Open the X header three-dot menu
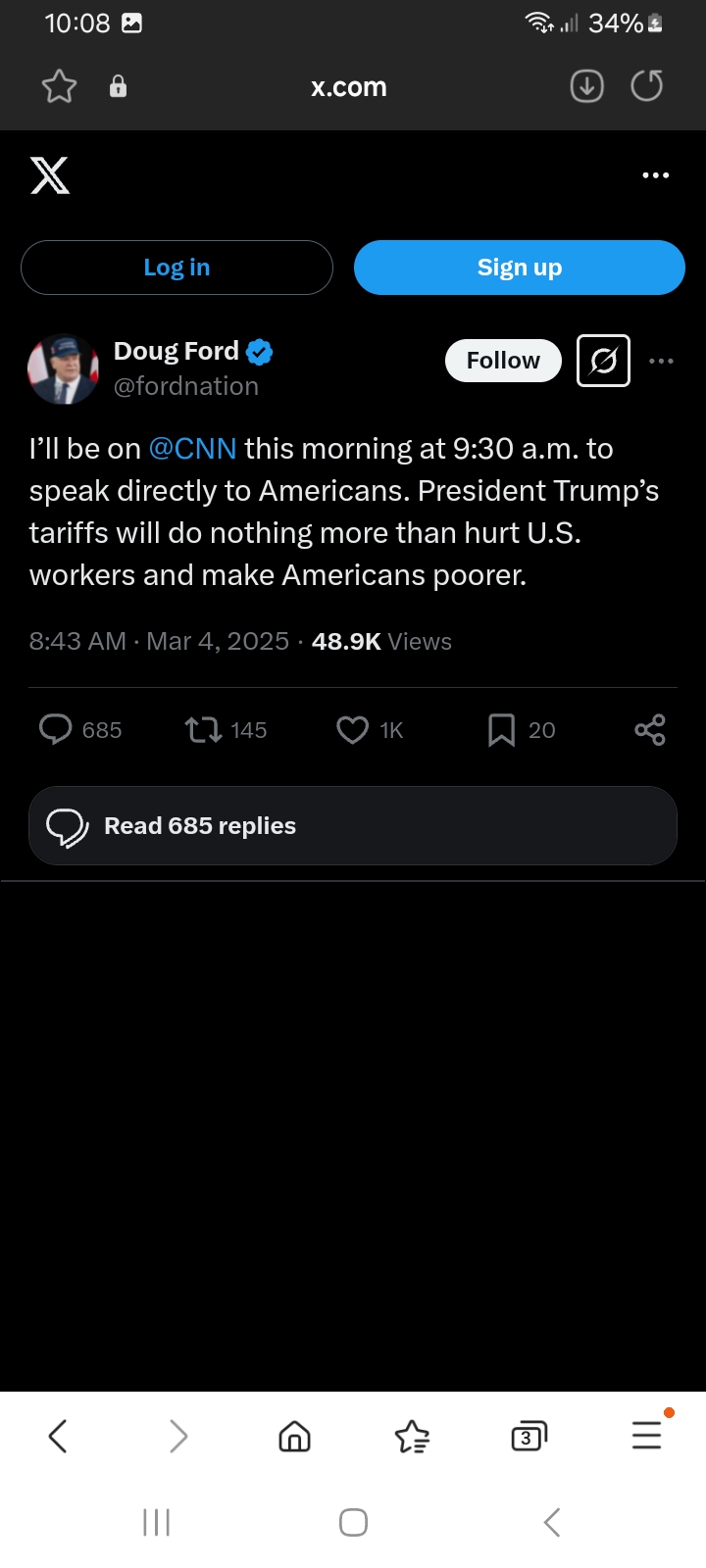Screen dimensions: 706x1568 (656, 175)
